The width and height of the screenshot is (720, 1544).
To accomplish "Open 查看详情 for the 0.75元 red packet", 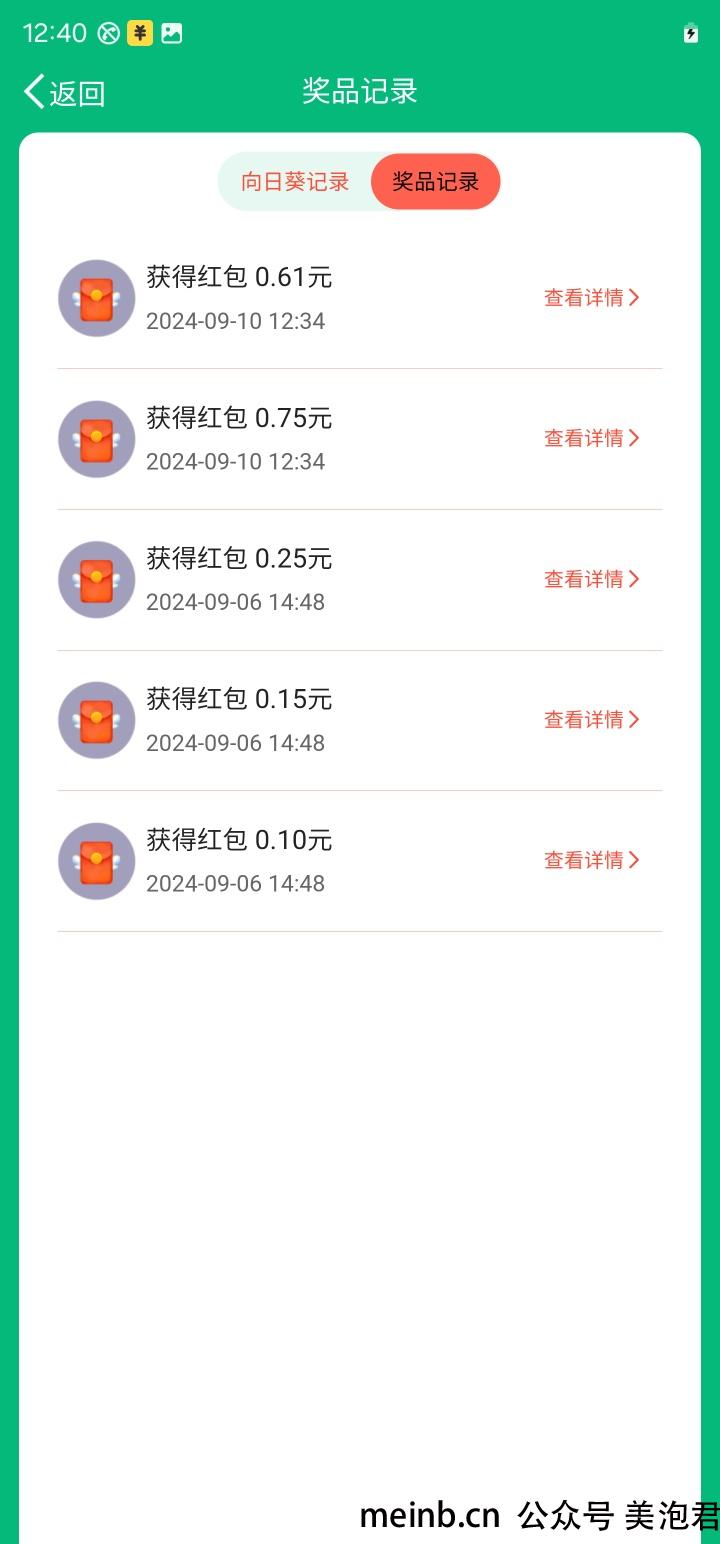I will pos(592,438).
